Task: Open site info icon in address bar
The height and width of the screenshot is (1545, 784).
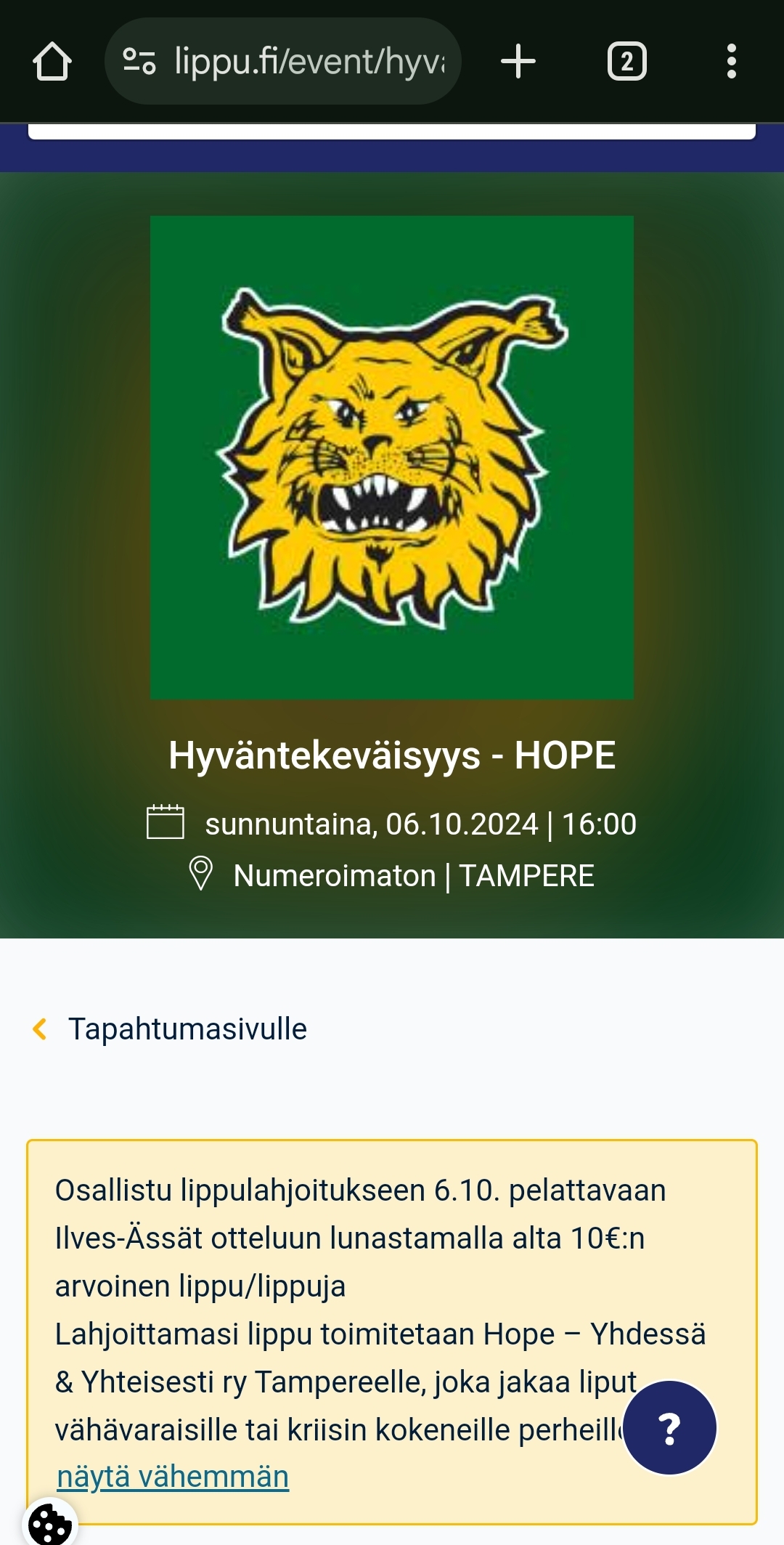Action: click(139, 62)
